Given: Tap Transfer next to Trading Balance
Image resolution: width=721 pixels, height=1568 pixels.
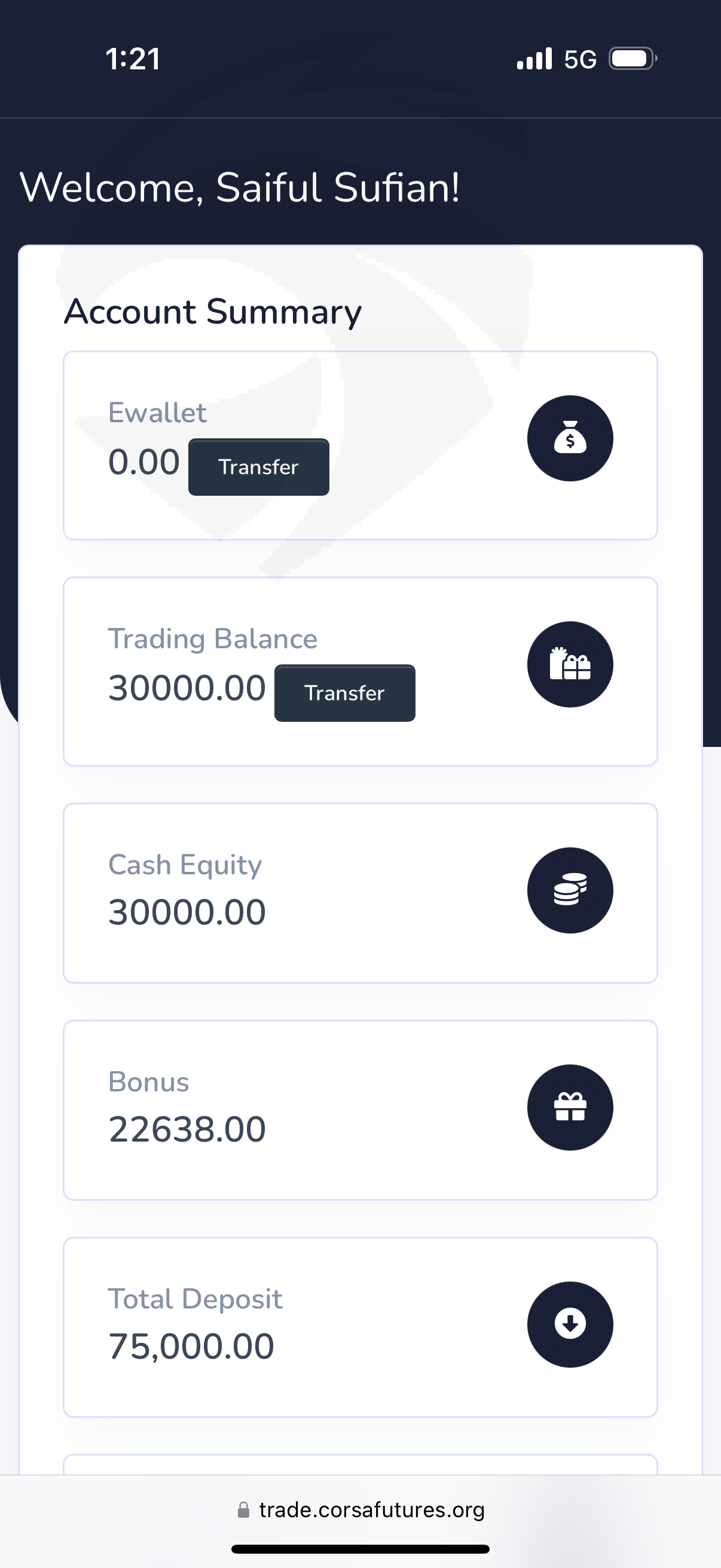Looking at the screenshot, I should click(x=345, y=693).
